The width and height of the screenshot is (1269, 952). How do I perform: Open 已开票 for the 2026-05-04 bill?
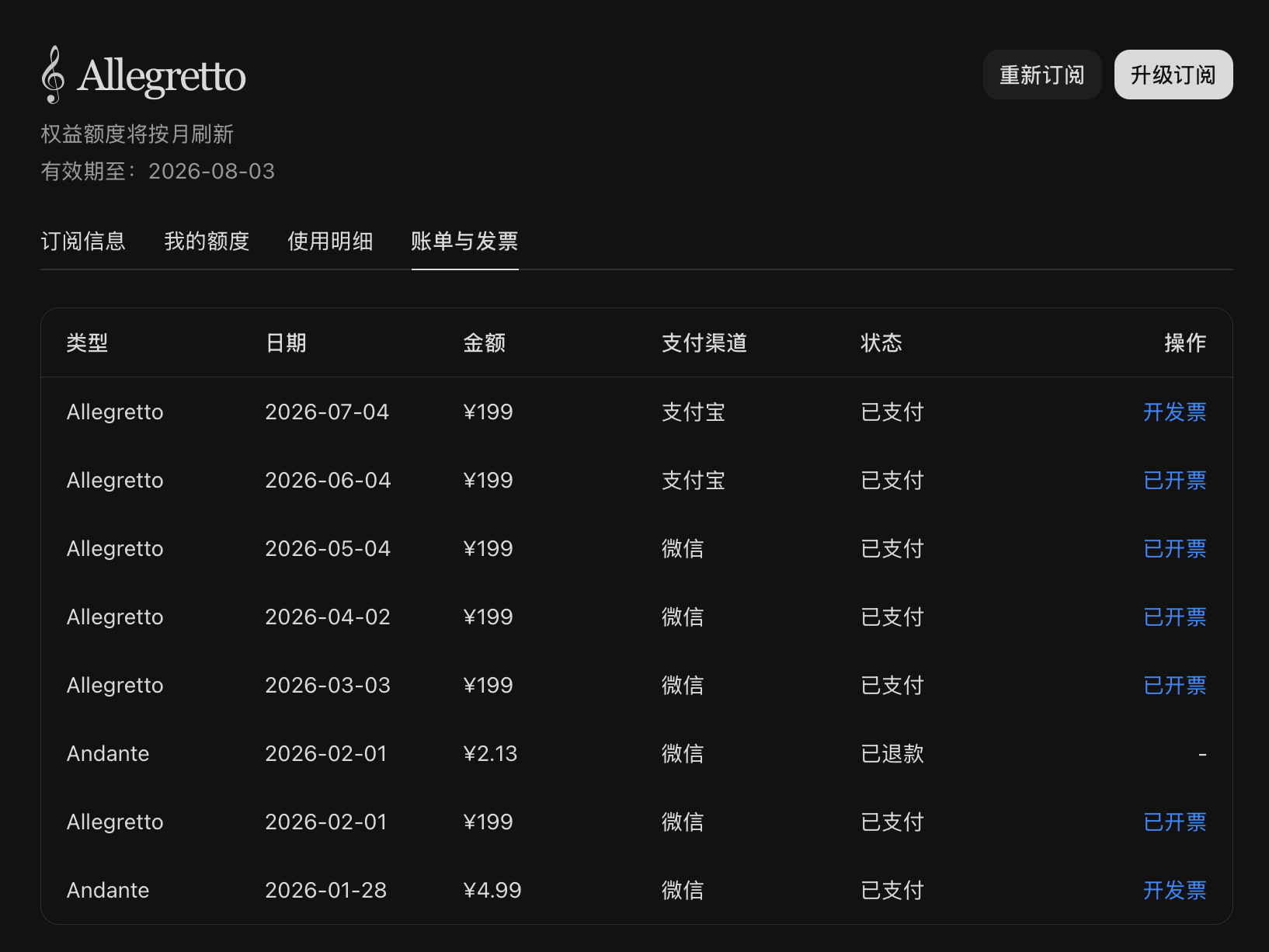pos(1174,548)
